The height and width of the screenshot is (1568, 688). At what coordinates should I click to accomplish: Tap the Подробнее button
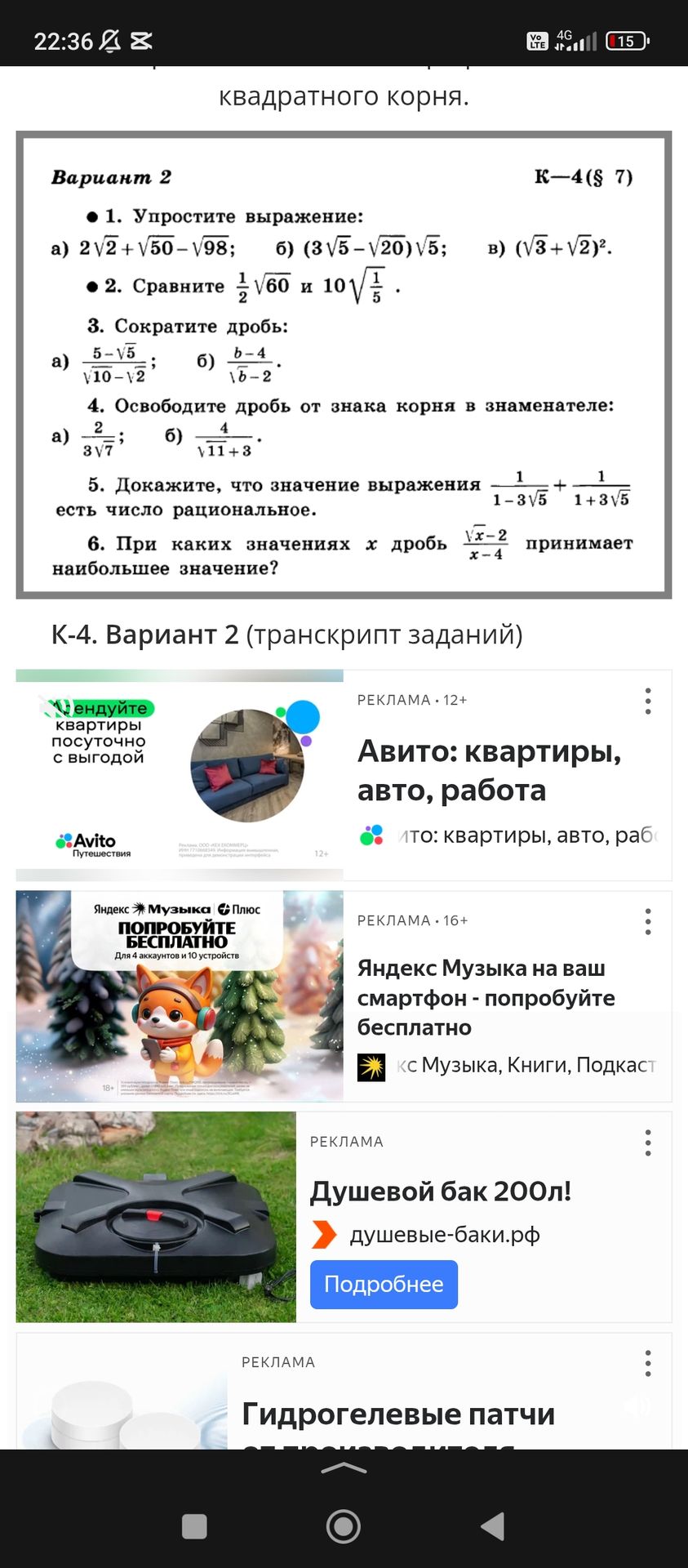point(384,1285)
